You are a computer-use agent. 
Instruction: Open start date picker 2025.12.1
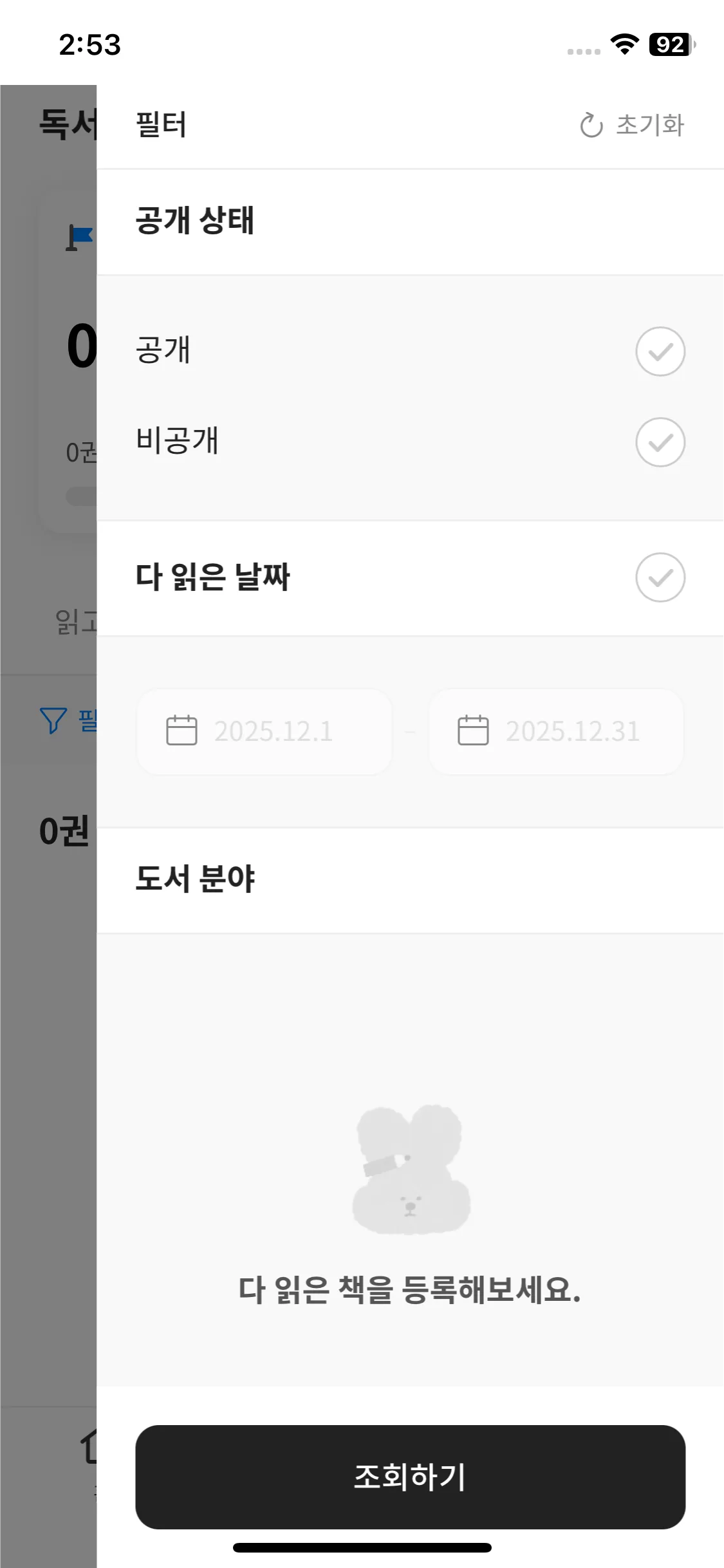(x=265, y=731)
